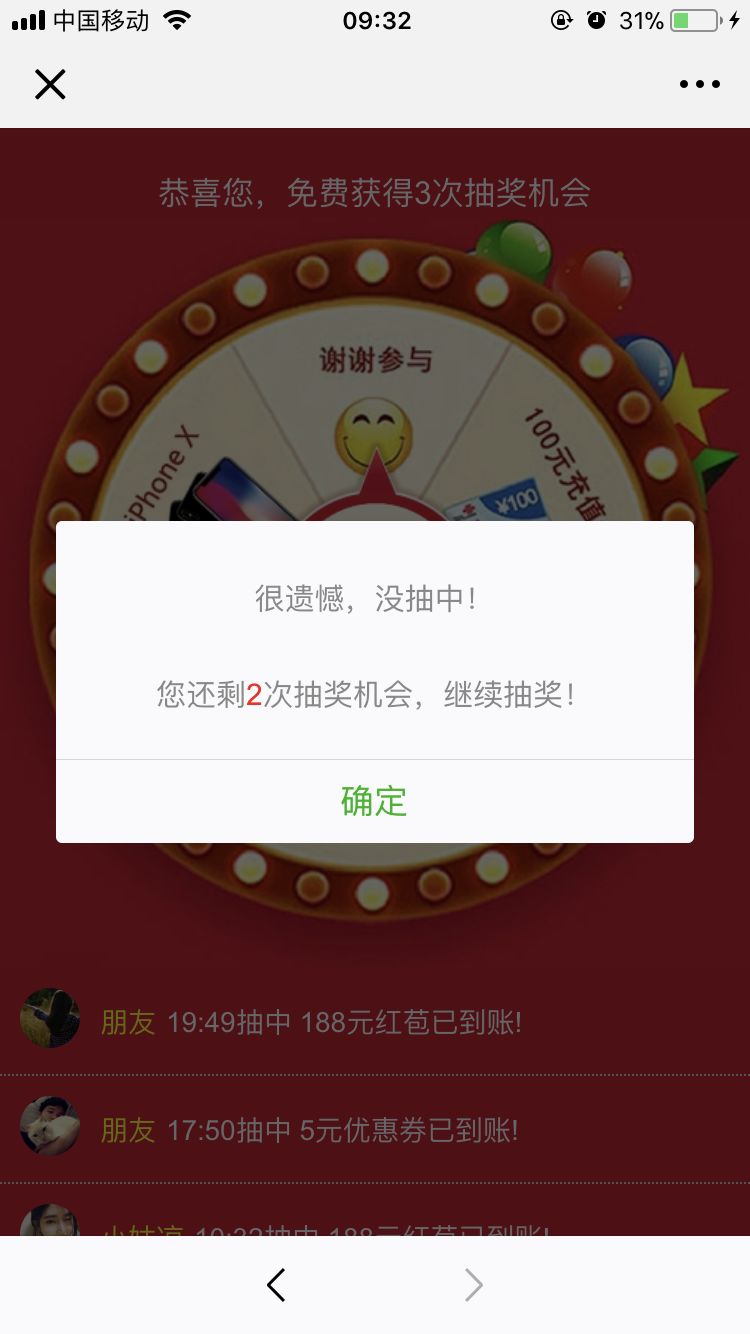Open the three-dot overflow menu
Screen dimensions: 750x1334
point(699,85)
